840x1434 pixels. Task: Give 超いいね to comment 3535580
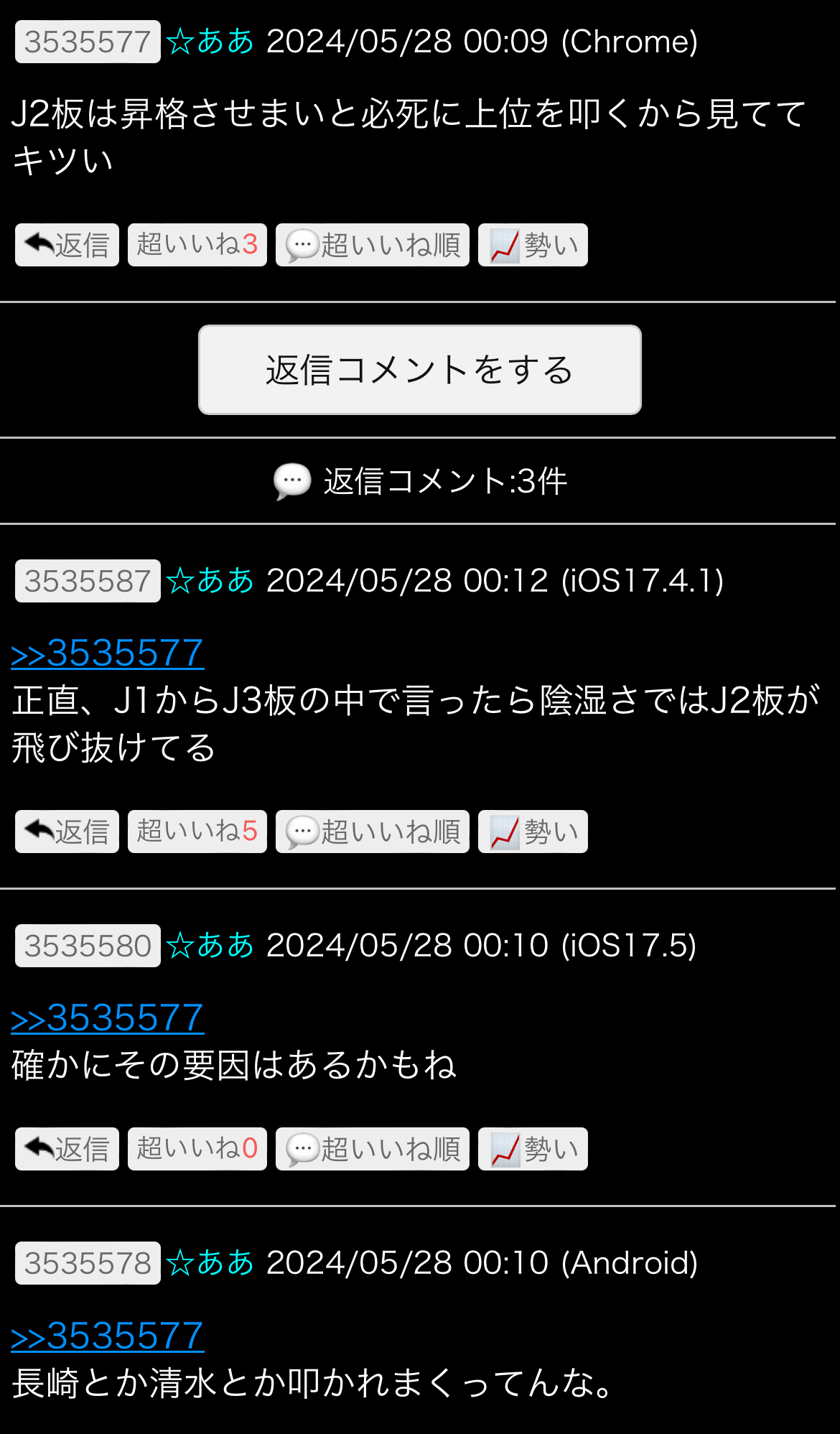pos(197,1149)
